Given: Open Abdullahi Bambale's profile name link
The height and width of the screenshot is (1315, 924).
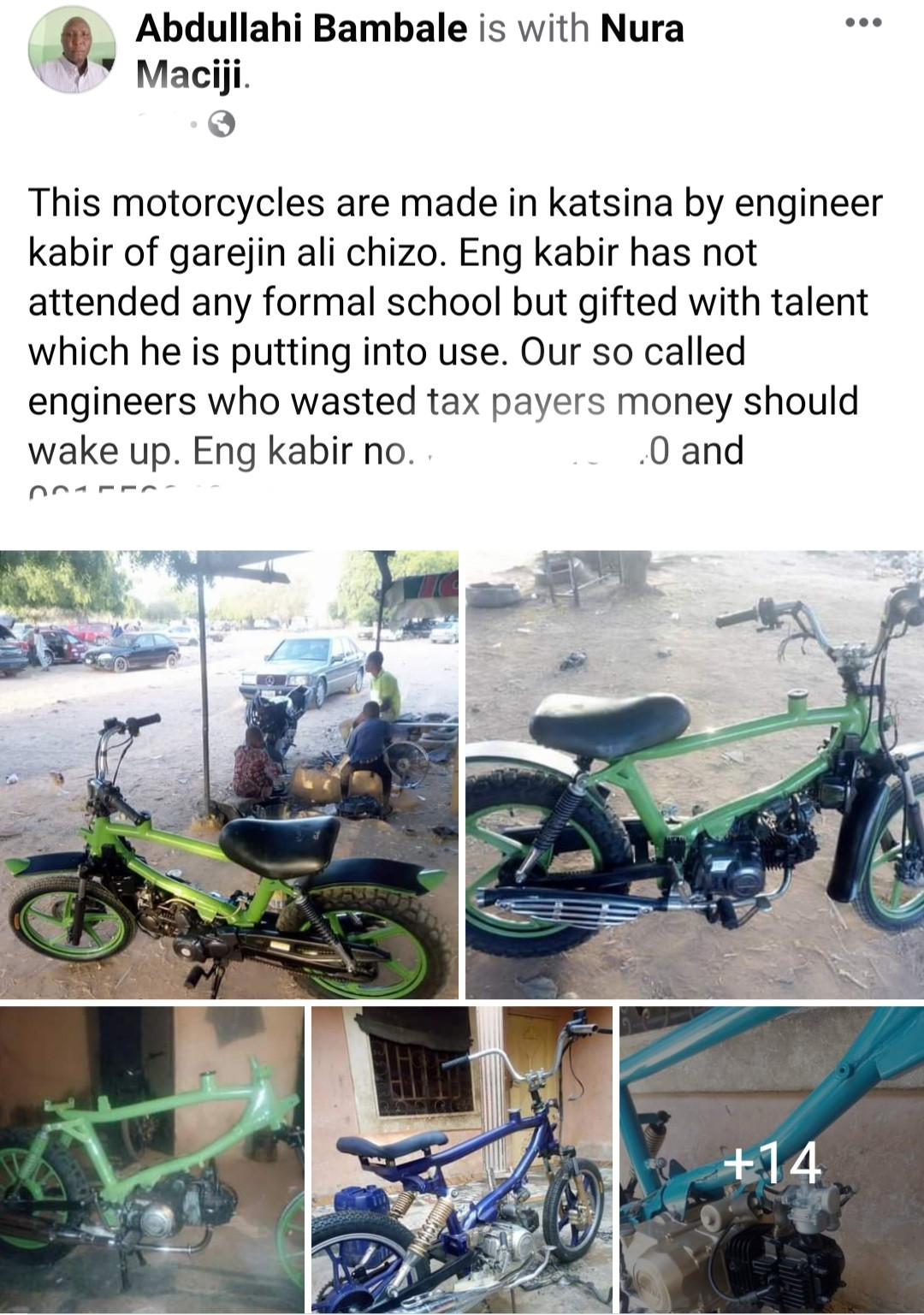Looking at the screenshot, I should tap(301, 29).
